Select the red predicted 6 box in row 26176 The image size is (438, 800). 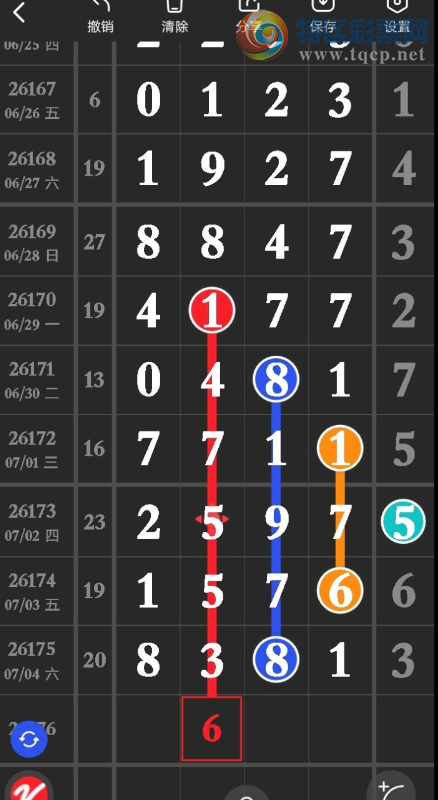(211, 729)
